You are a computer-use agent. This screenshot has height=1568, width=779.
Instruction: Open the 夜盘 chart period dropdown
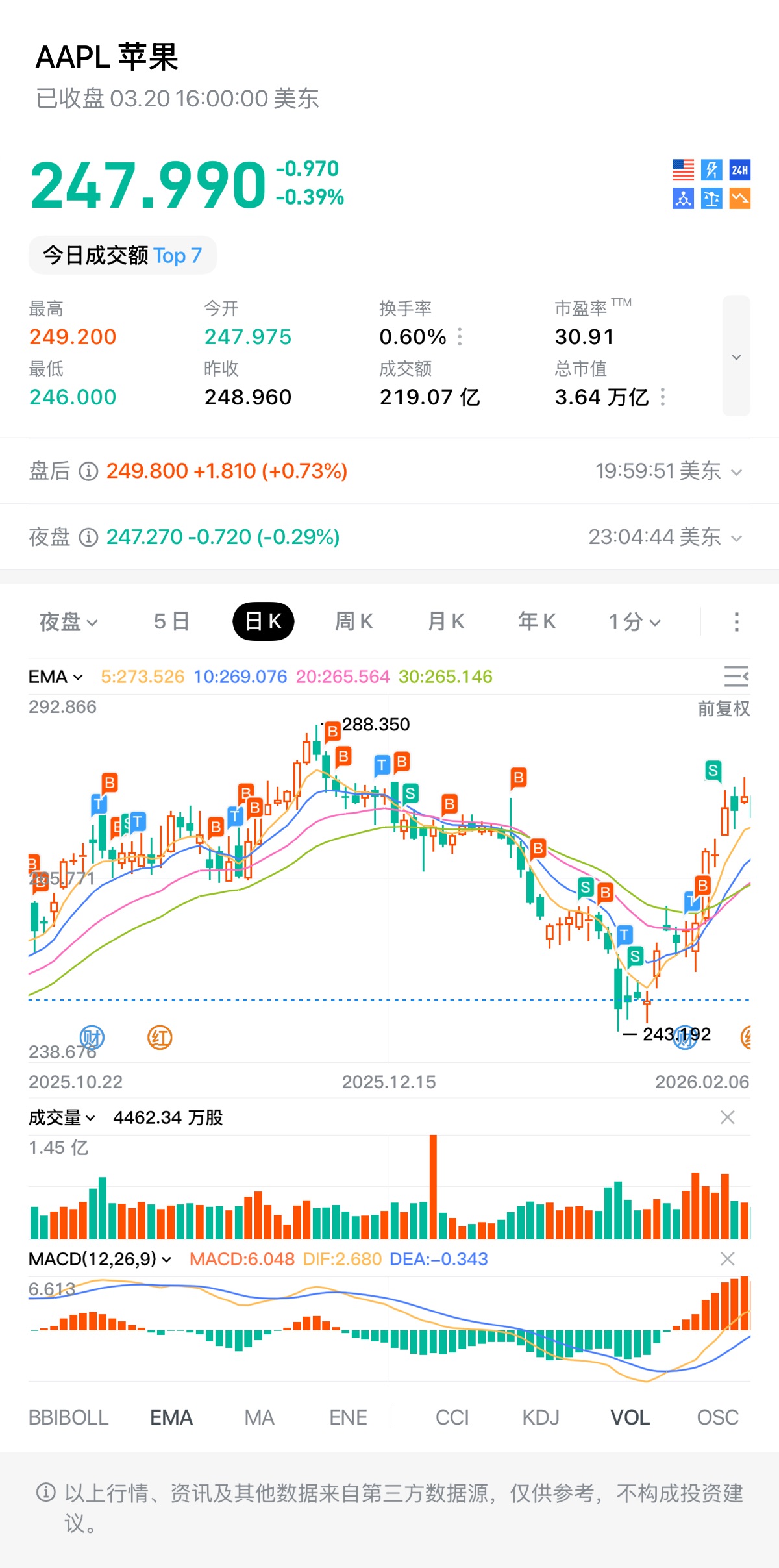click(68, 622)
